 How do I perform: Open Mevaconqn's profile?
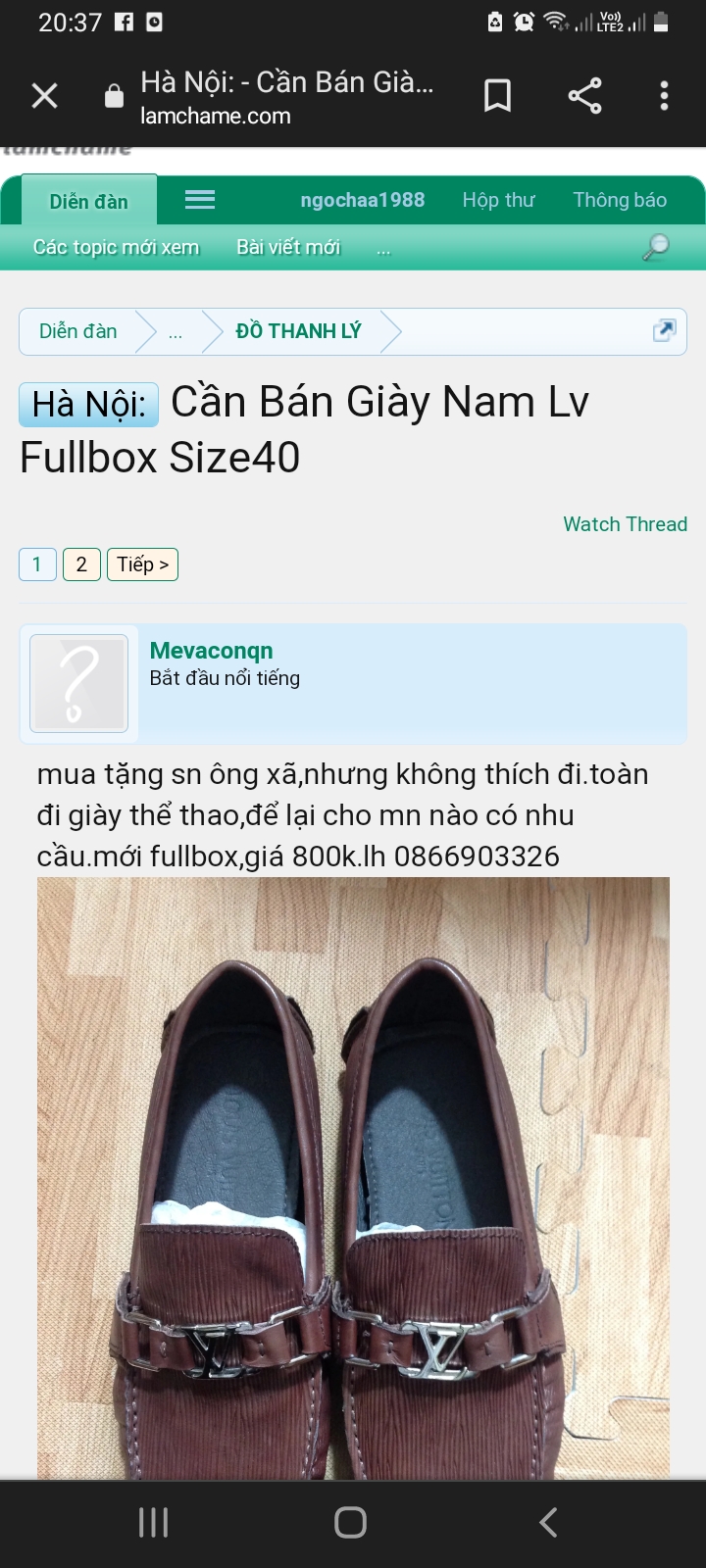click(211, 651)
